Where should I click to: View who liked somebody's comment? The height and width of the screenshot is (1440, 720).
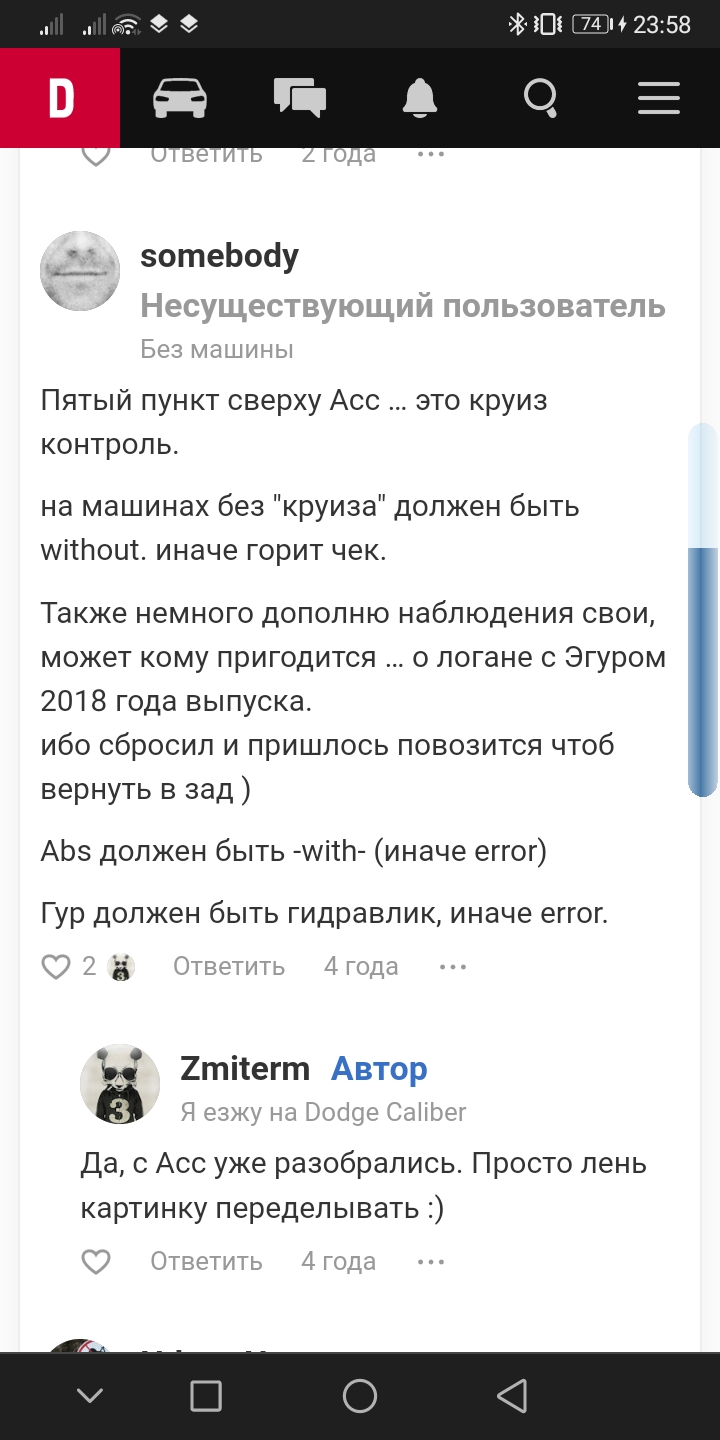click(x=122, y=966)
